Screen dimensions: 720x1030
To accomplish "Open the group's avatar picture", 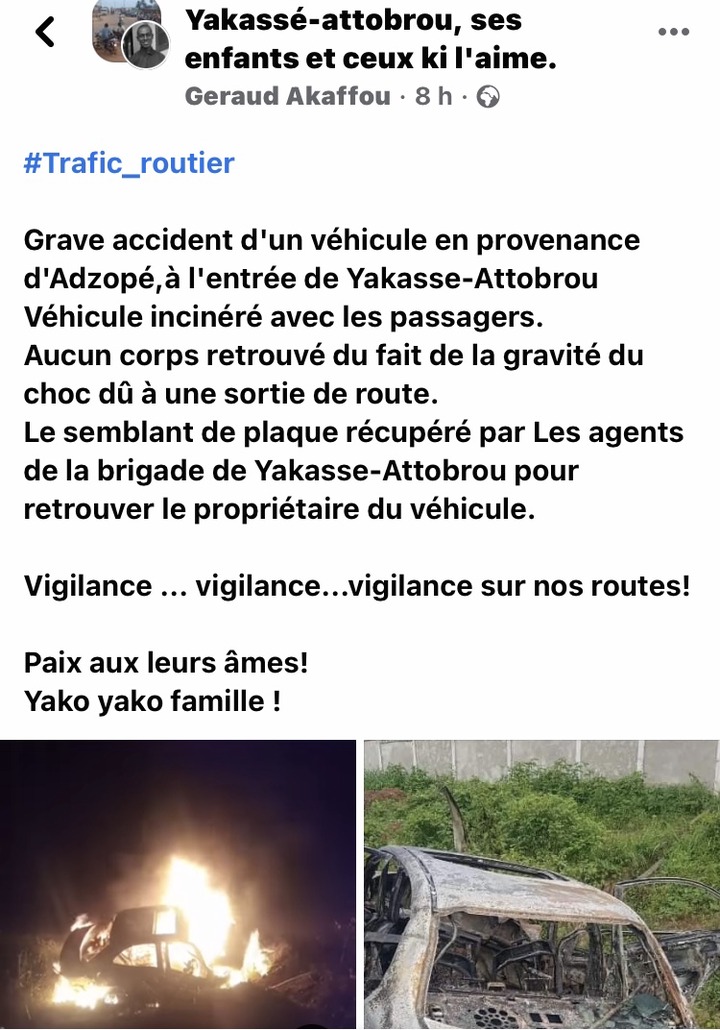I will (128, 33).
